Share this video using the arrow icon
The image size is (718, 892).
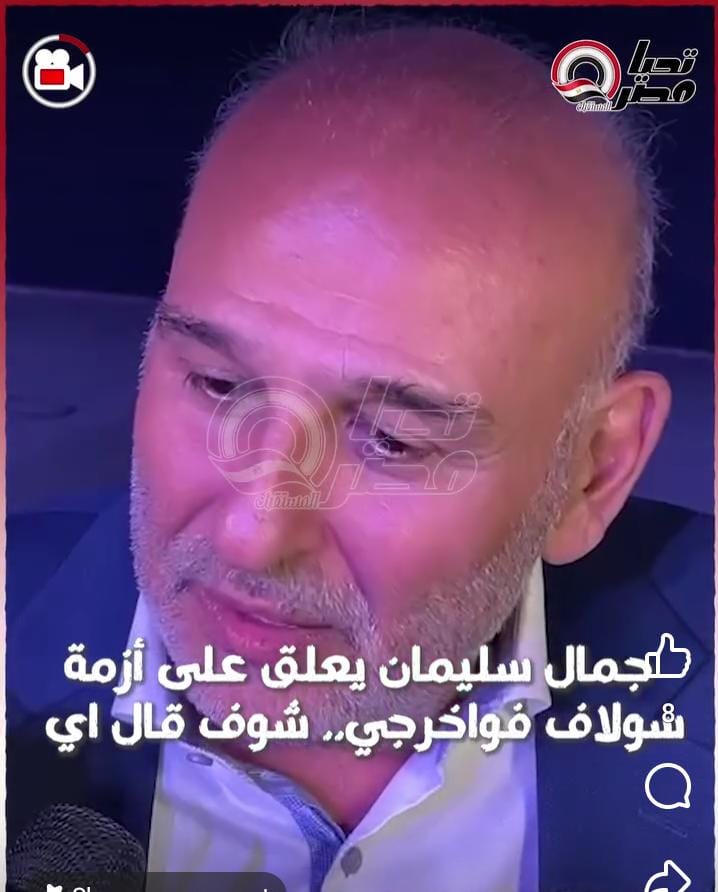click(668, 877)
